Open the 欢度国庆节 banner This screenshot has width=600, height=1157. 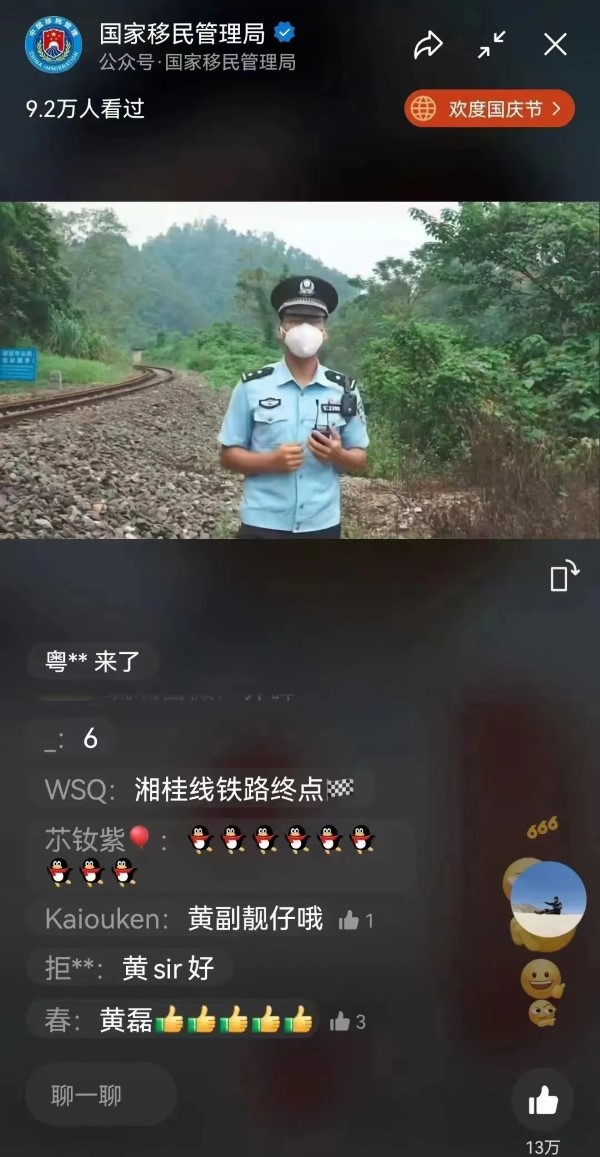[x=489, y=108]
